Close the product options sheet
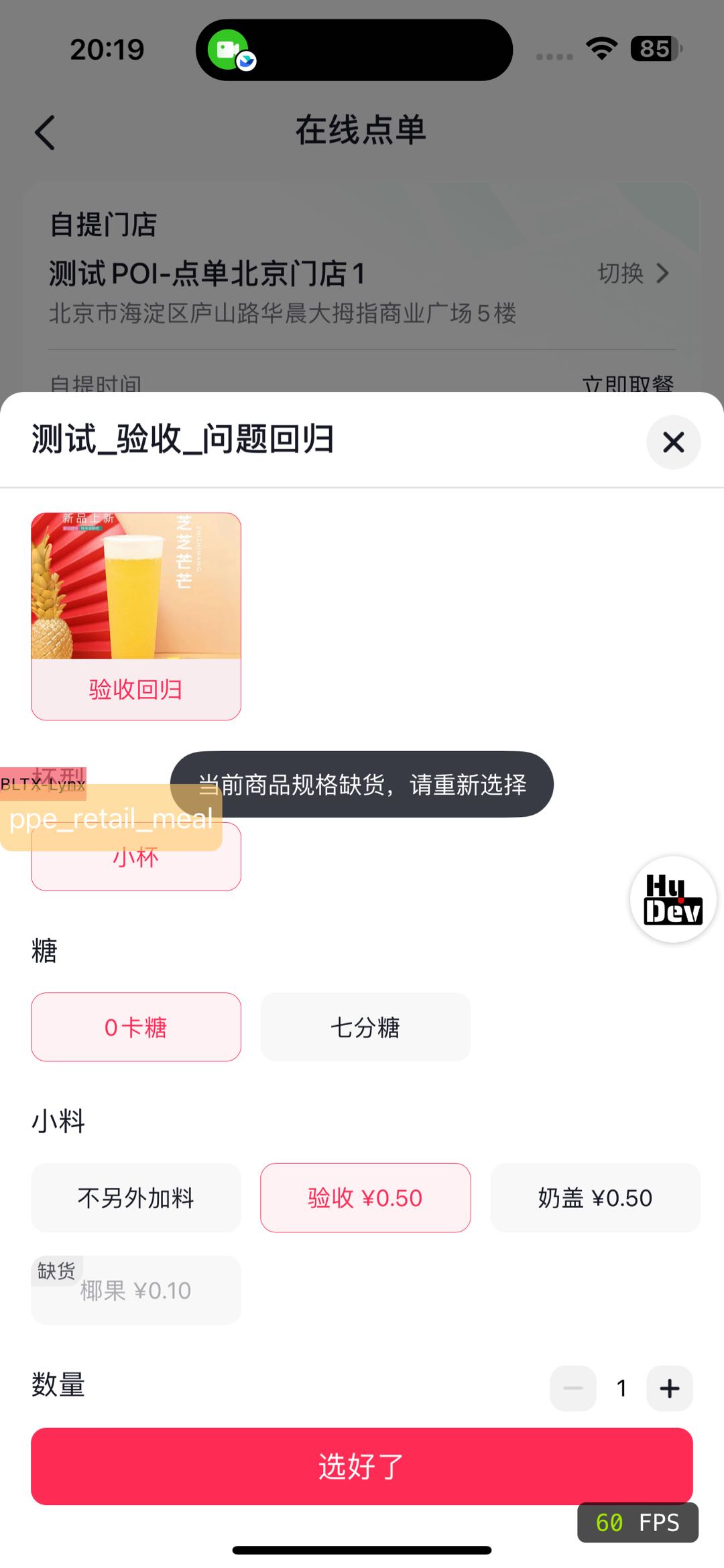This screenshot has width=724, height=1568. pos(673,442)
